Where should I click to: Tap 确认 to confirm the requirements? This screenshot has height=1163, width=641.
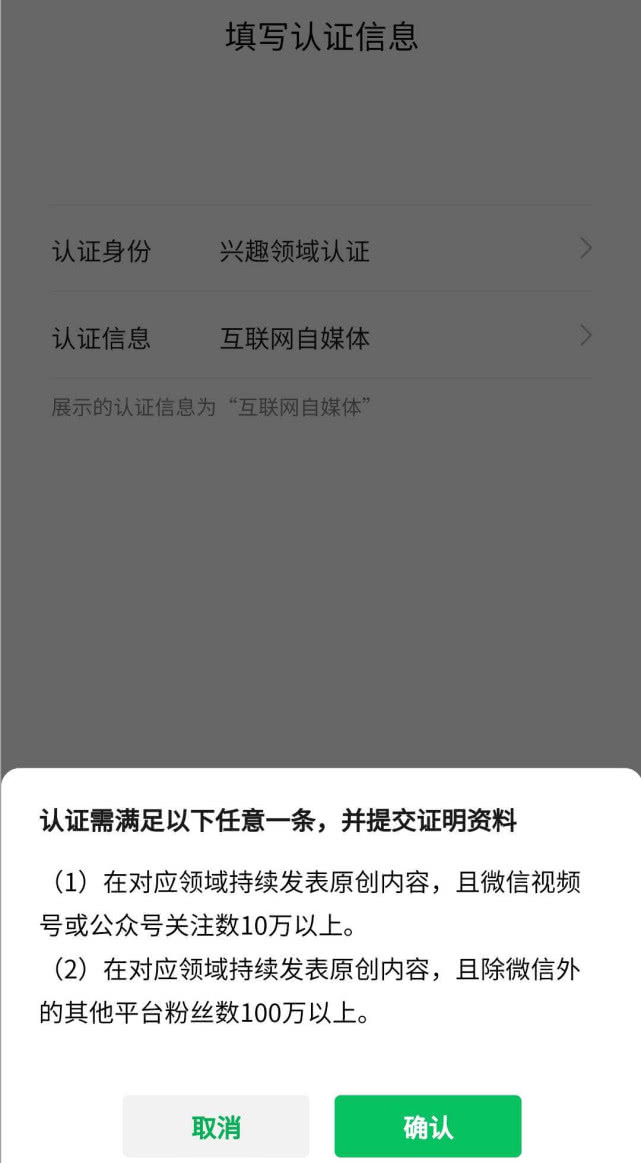(427, 1126)
